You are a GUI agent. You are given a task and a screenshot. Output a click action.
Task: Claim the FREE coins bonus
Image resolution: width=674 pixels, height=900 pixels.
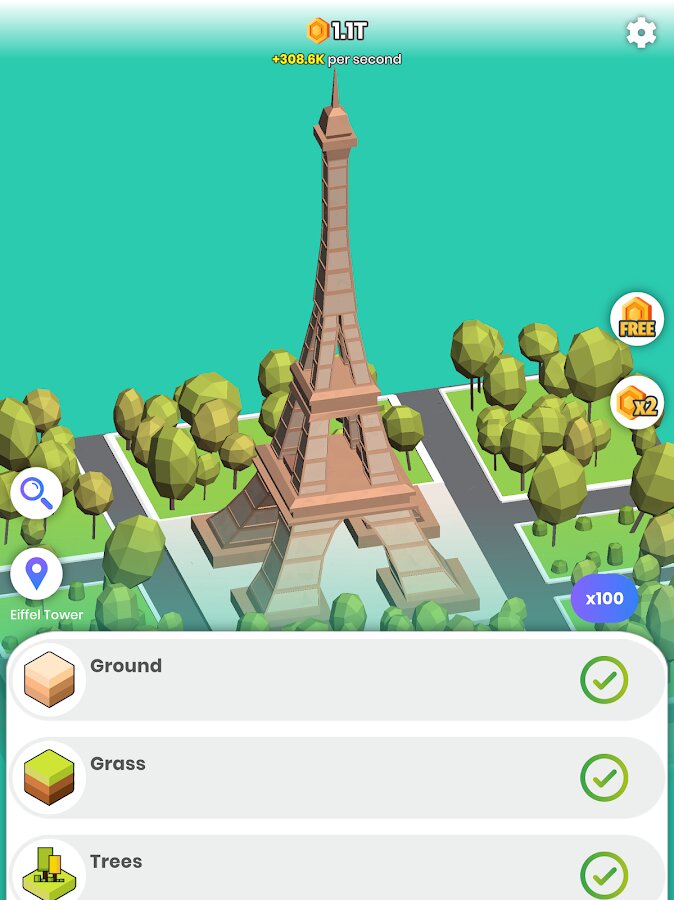637,320
